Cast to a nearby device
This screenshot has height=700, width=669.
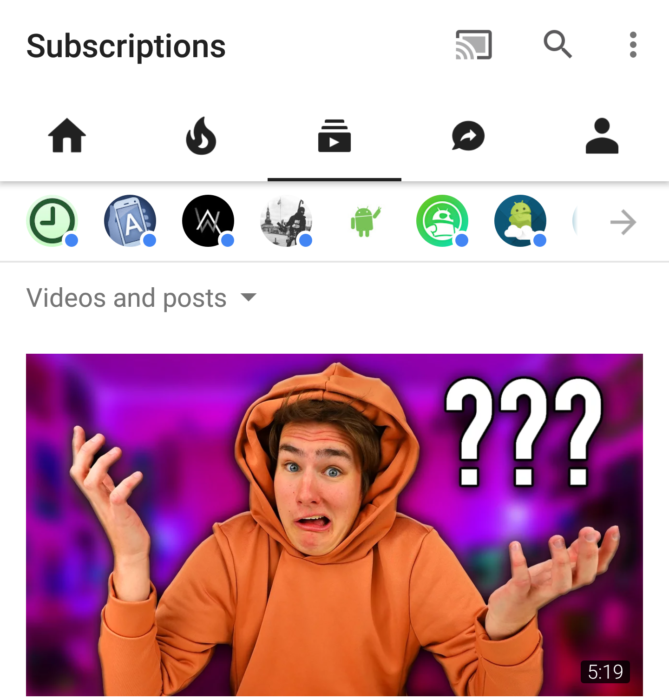tap(473, 45)
